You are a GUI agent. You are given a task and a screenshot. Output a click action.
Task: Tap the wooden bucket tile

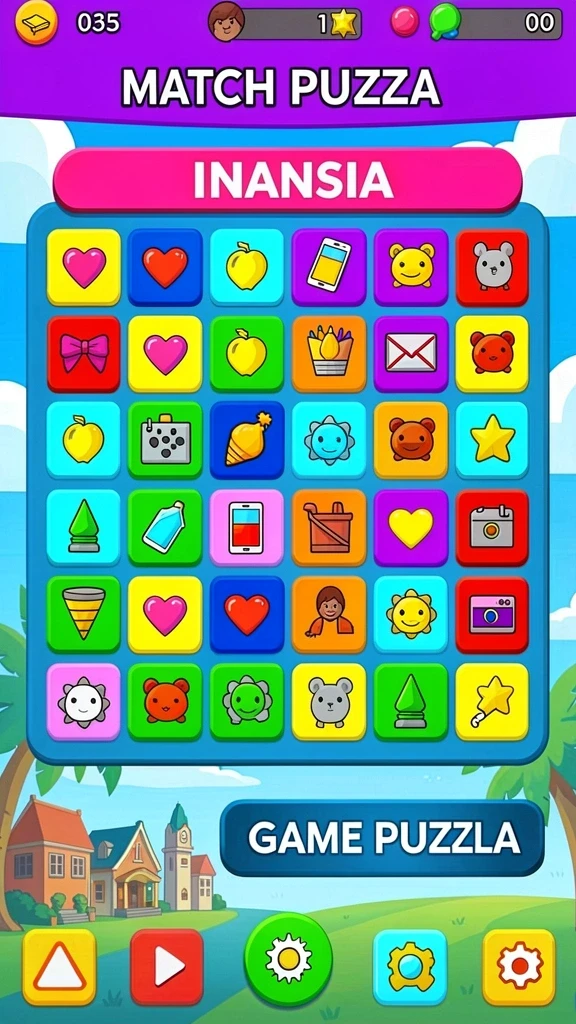(329, 528)
